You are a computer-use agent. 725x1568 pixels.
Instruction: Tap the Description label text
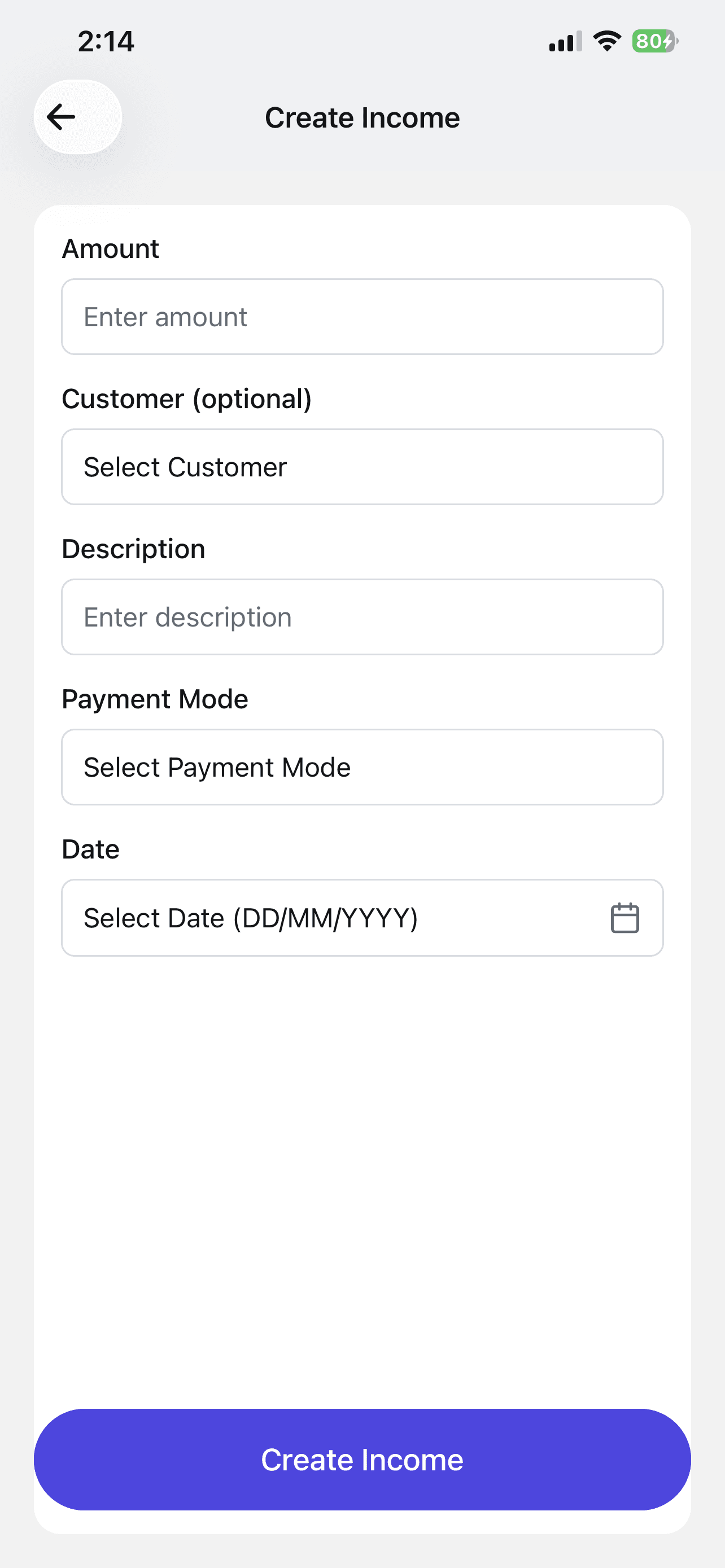point(133,549)
